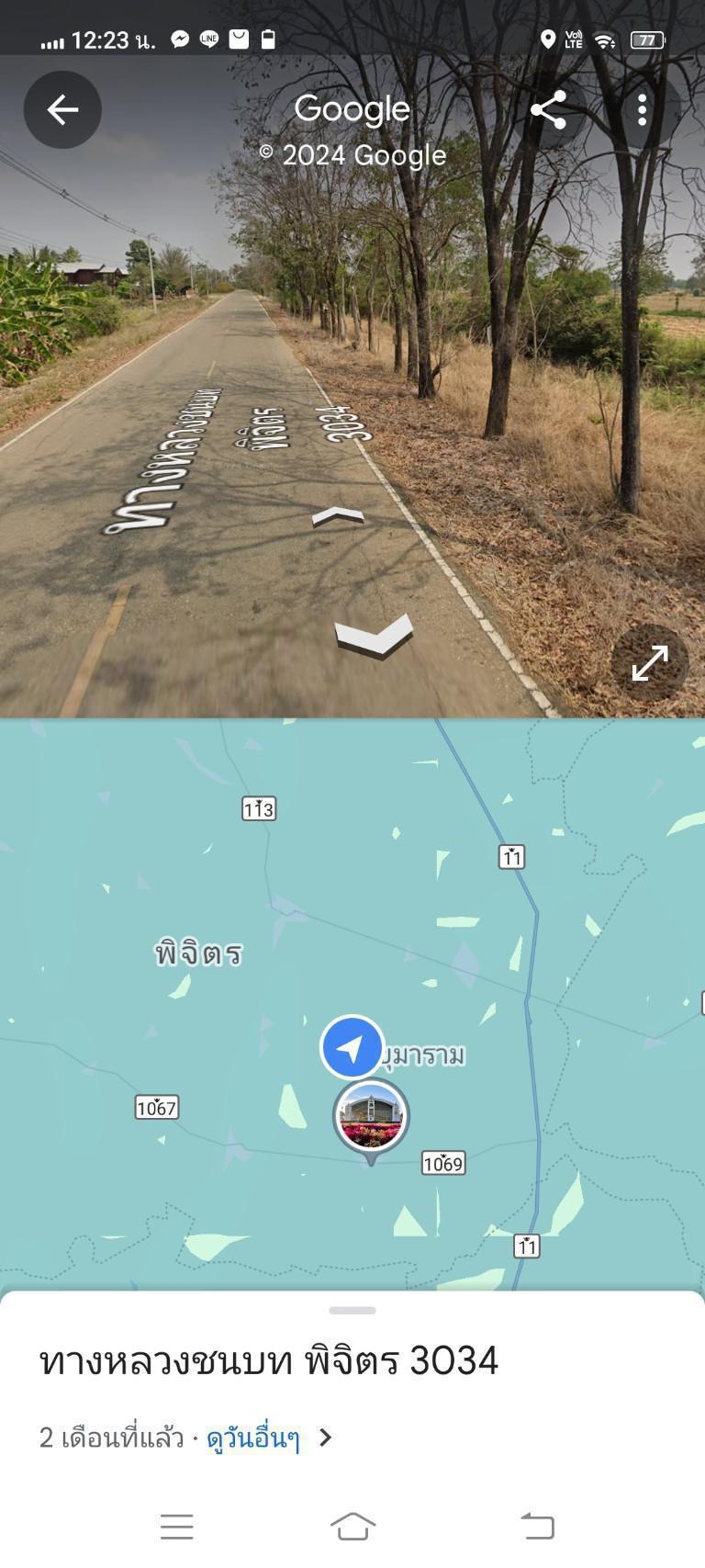
Task: Tap the bottom sheet drag handle
Action: pos(352,1311)
